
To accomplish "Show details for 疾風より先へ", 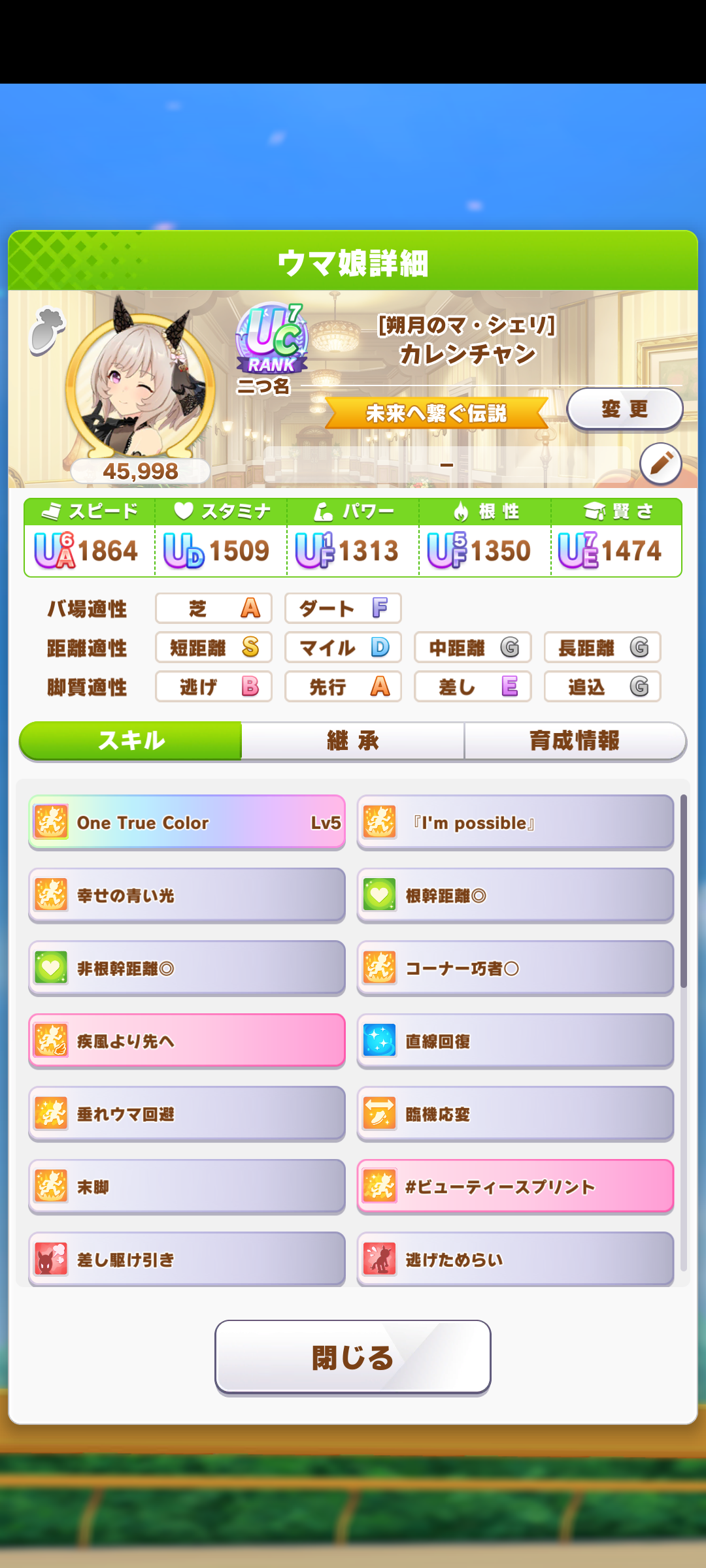I will 187,1041.
